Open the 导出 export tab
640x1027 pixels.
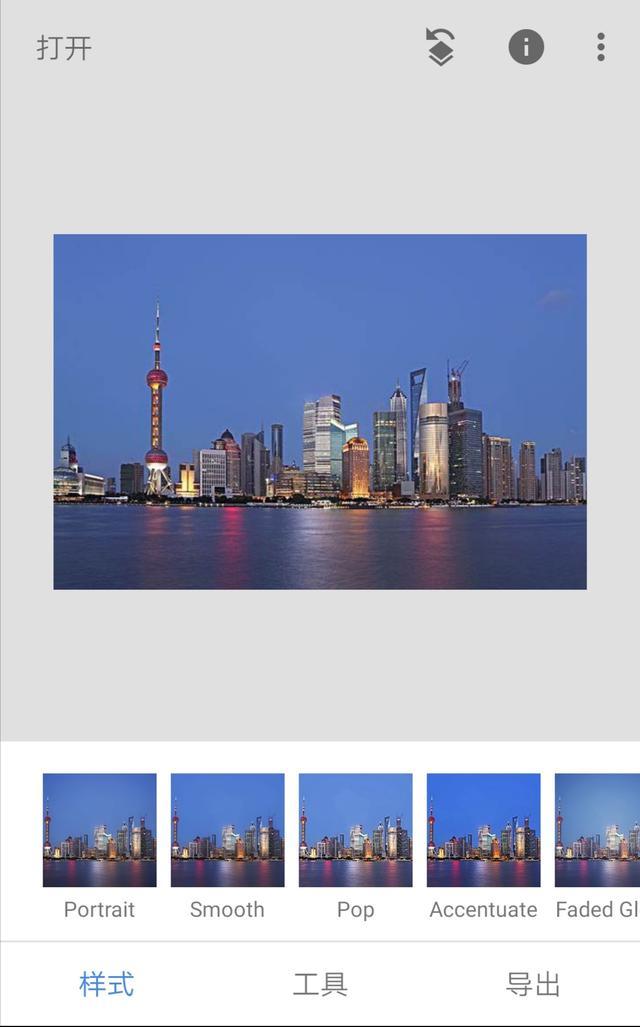tap(533, 984)
